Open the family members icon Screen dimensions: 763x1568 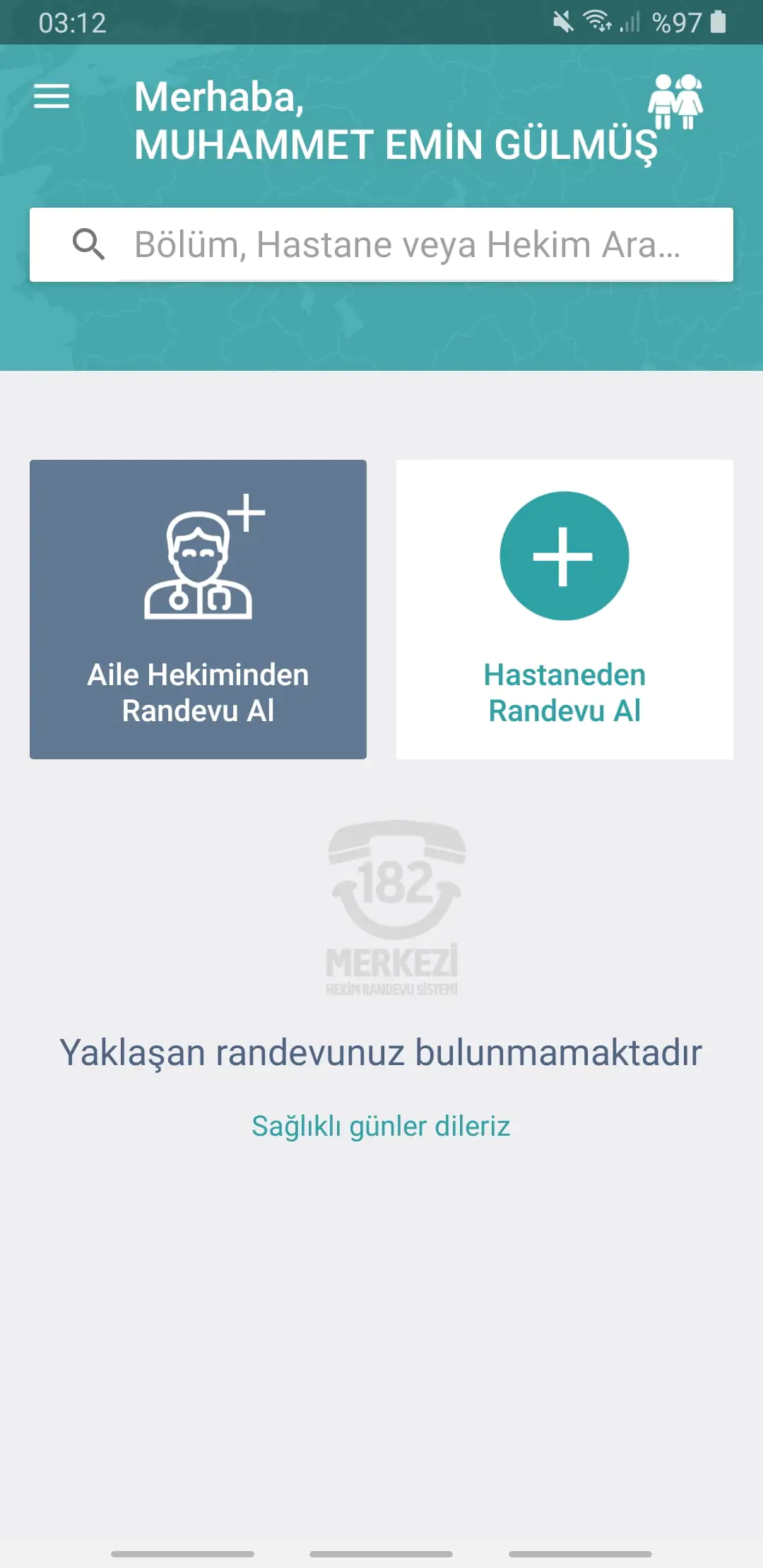pos(675,102)
